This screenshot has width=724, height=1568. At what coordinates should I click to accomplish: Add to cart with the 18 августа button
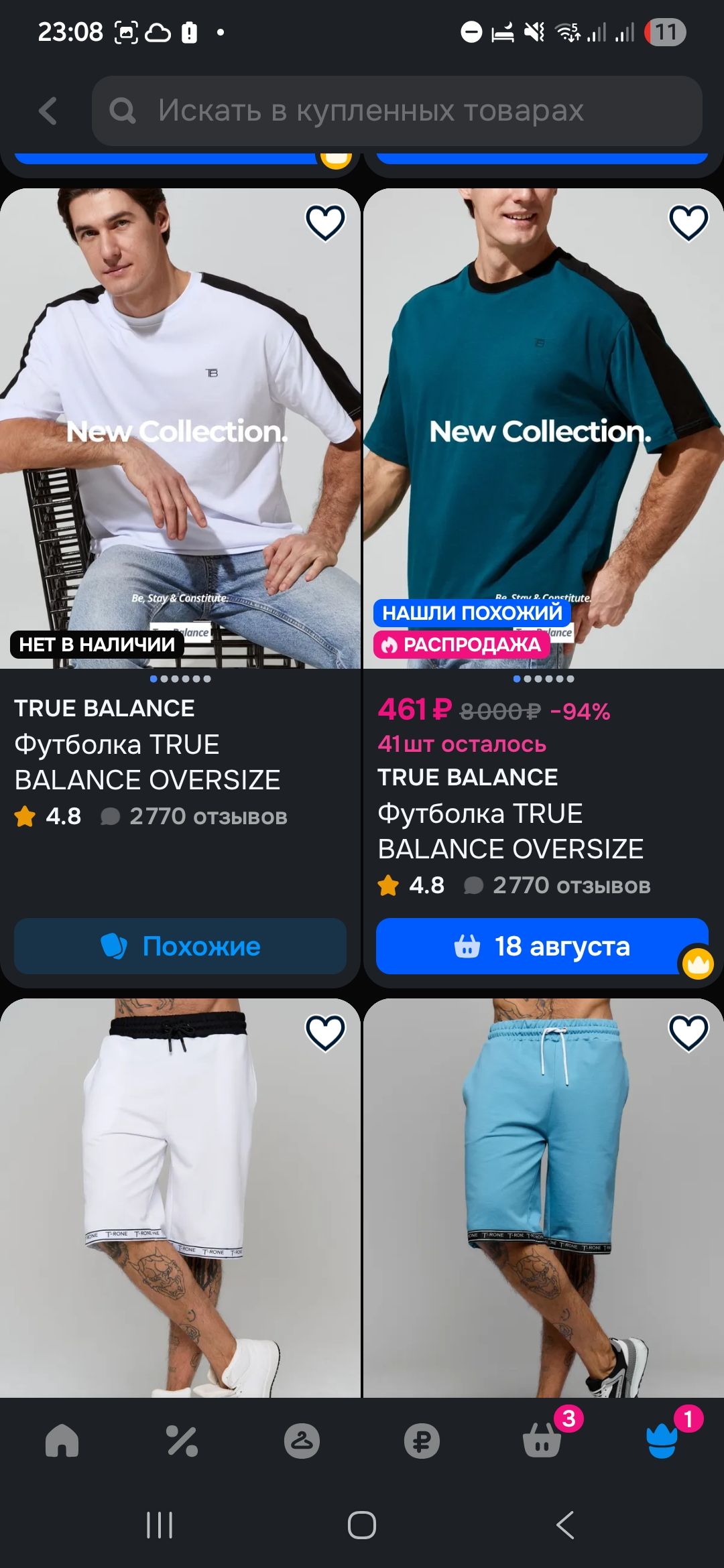click(x=542, y=946)
